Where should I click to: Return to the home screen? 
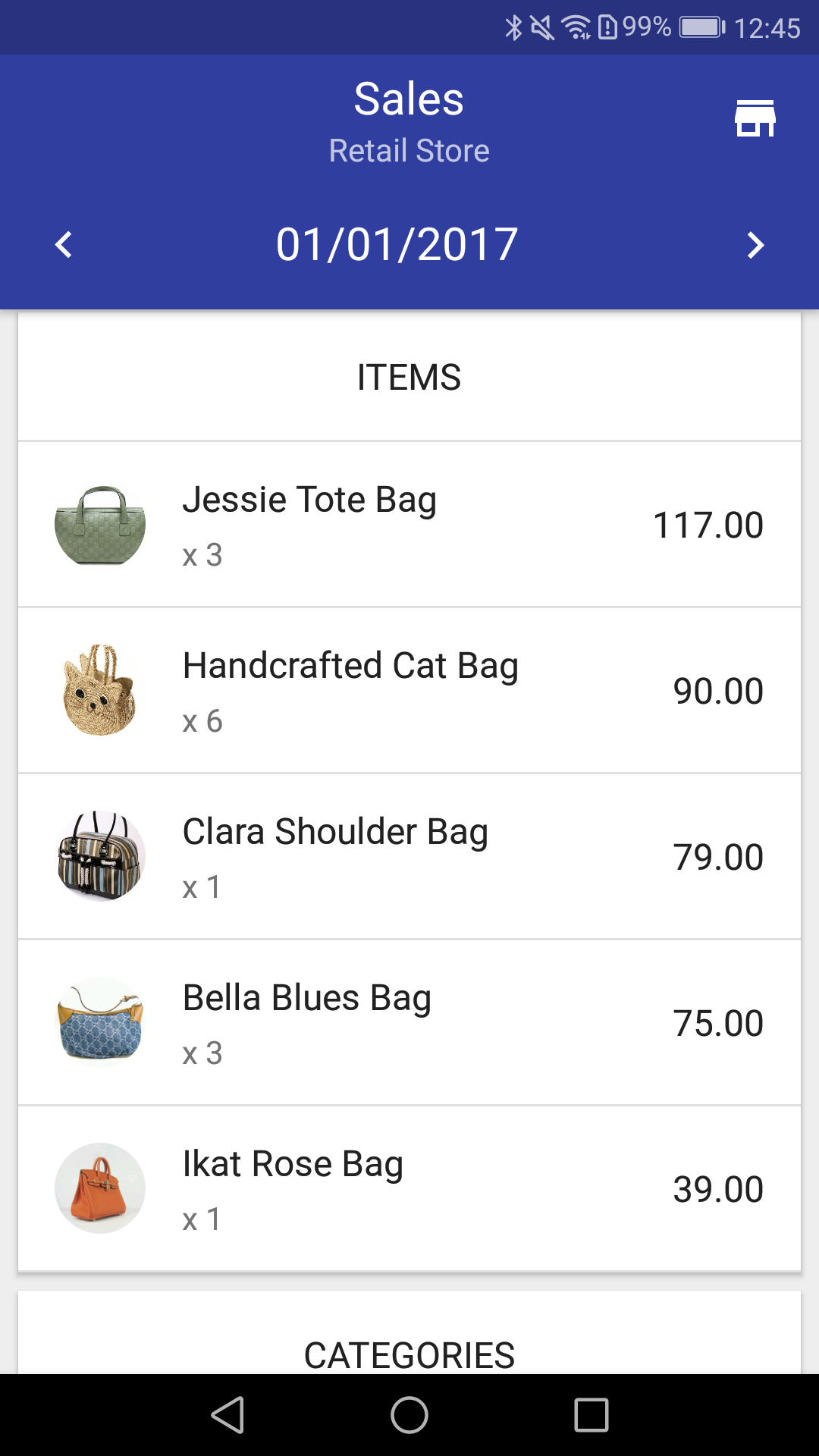tap(409, 1415)
